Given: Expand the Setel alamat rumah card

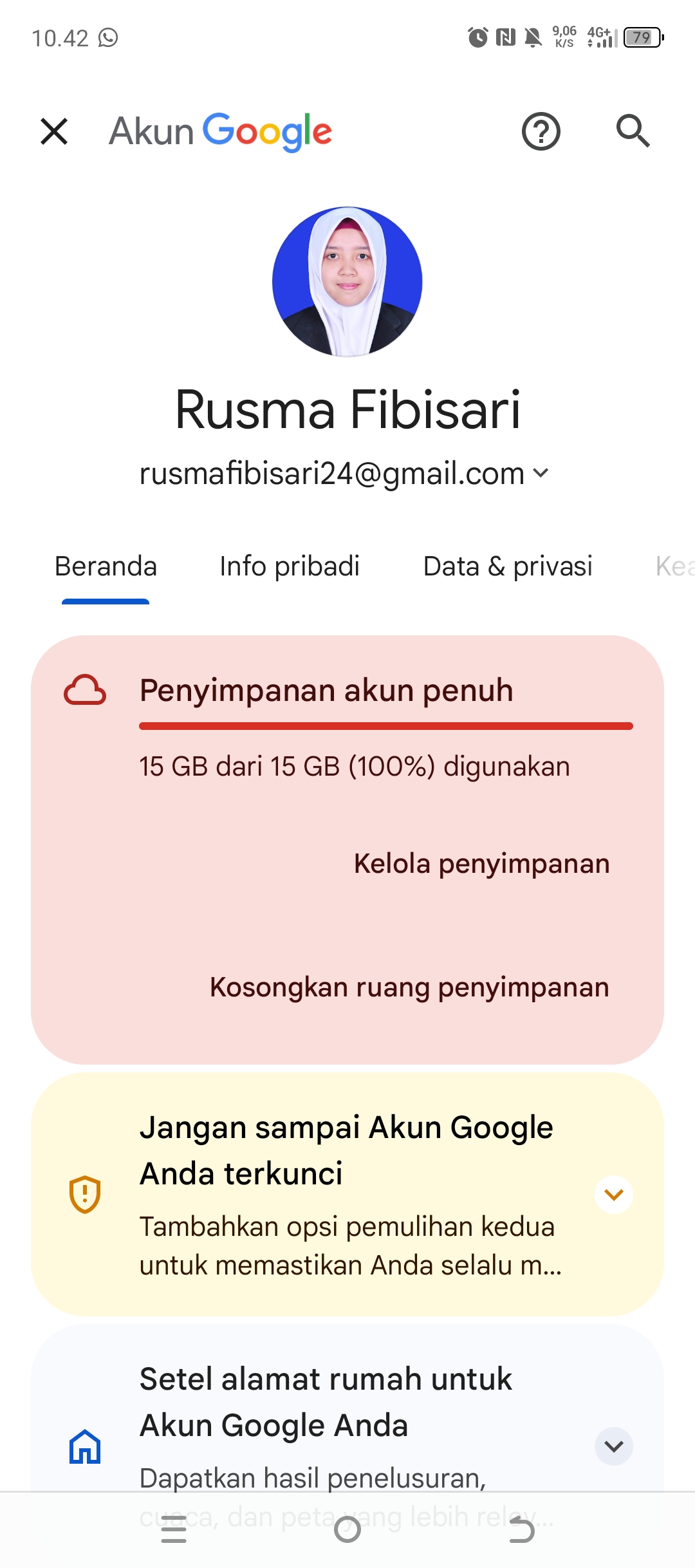Looking at the screenshot, I should [614, 1446].
